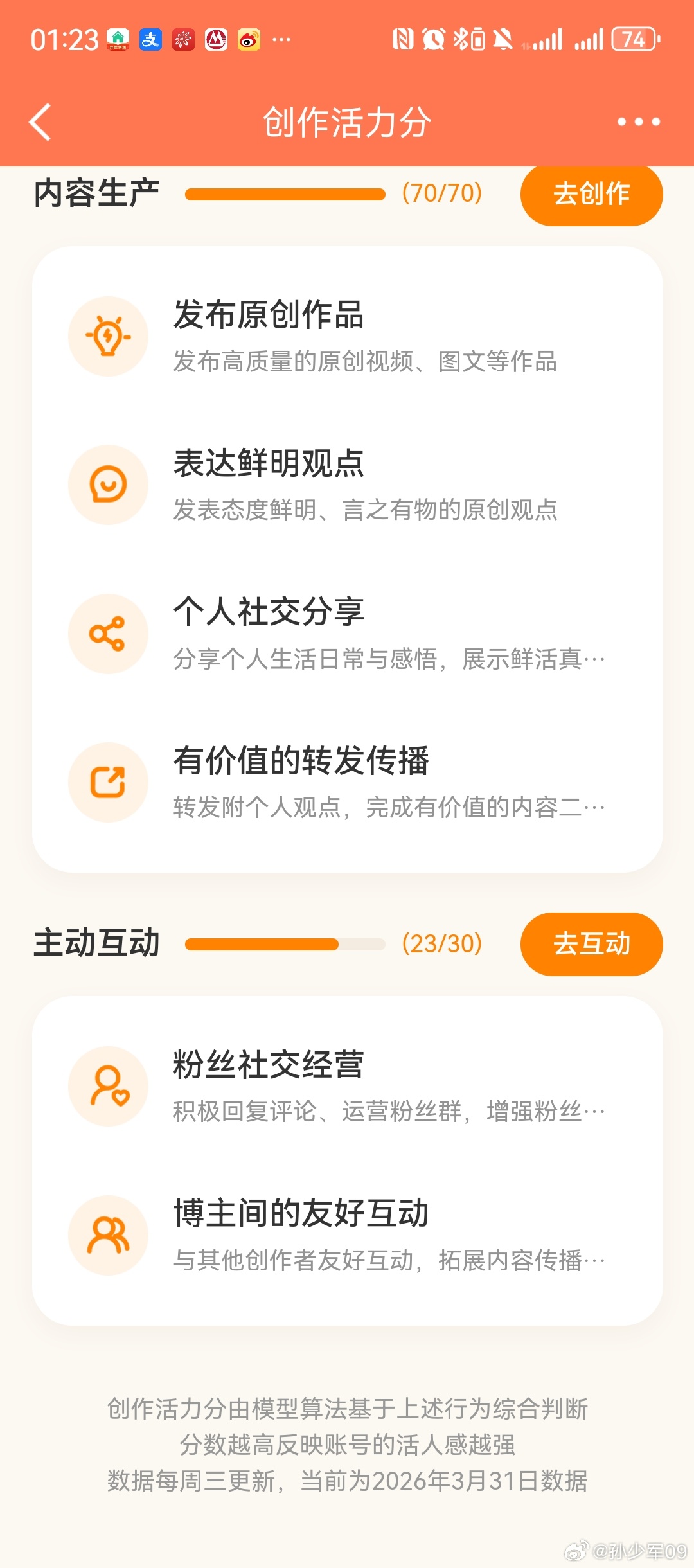Image resolution: width=694 pixels, height=1568 pixels.
Task: Open the 创作活力分 title area
Action: pos(347,121)
